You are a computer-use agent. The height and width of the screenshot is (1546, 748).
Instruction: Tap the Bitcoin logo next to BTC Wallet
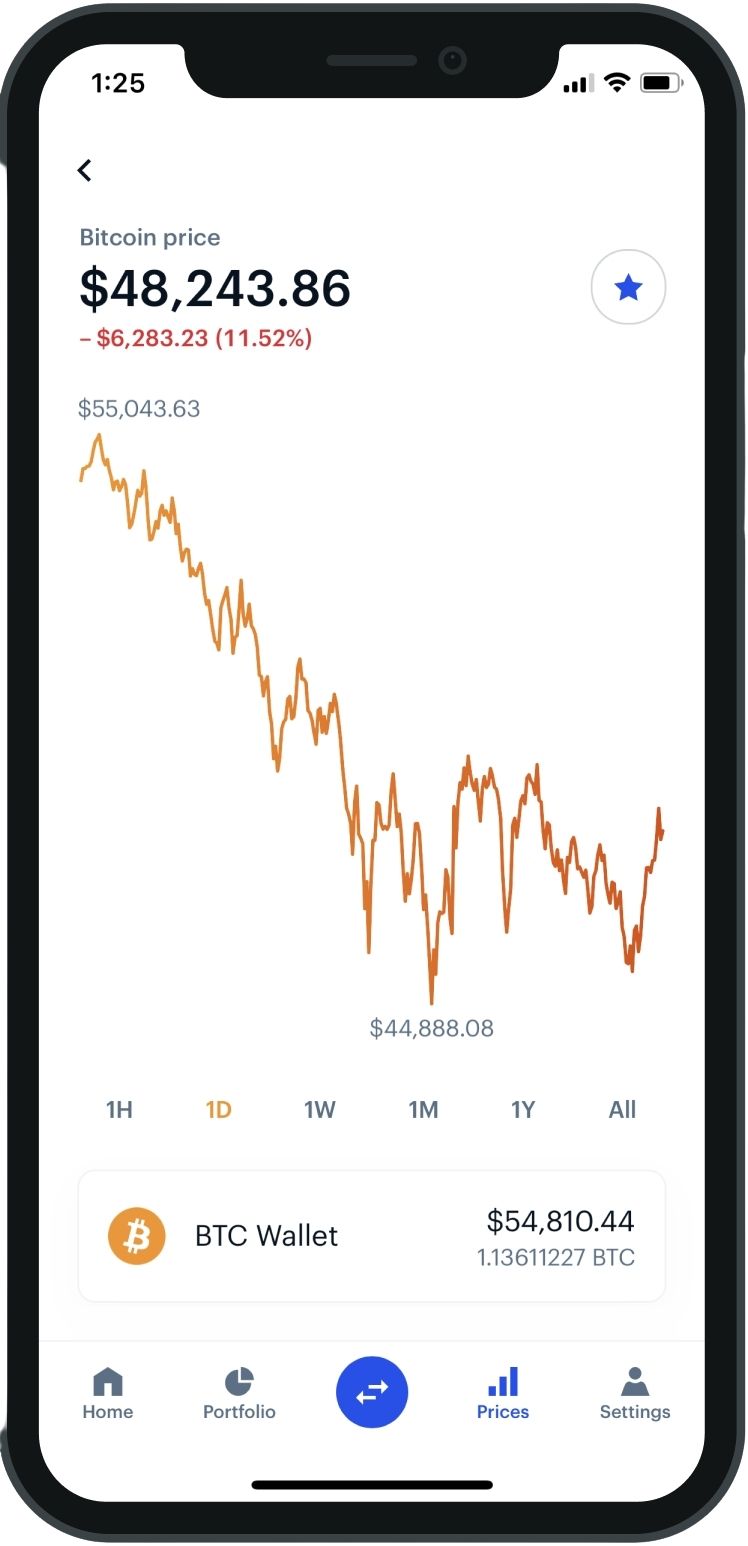136,1236
